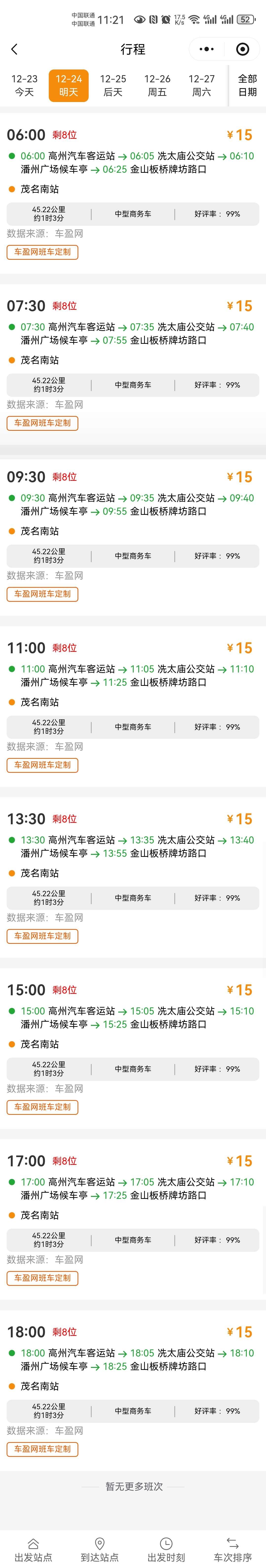The width and height of the screenshot is (266, 1568).
Task: Open the mini program more-options menu
Action: 206,49
